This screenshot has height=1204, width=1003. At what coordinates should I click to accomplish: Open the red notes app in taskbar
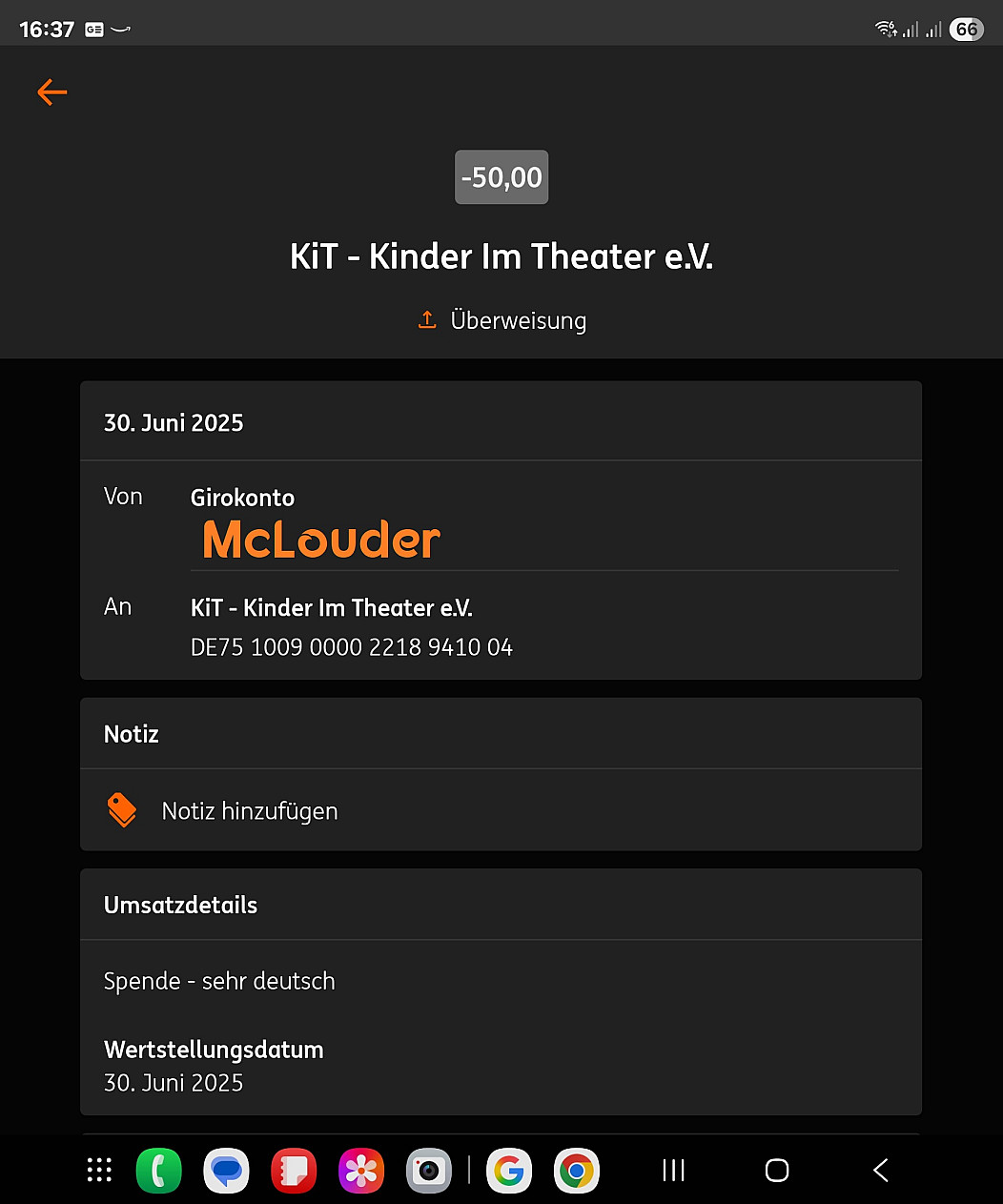[x=294, y=1171]
